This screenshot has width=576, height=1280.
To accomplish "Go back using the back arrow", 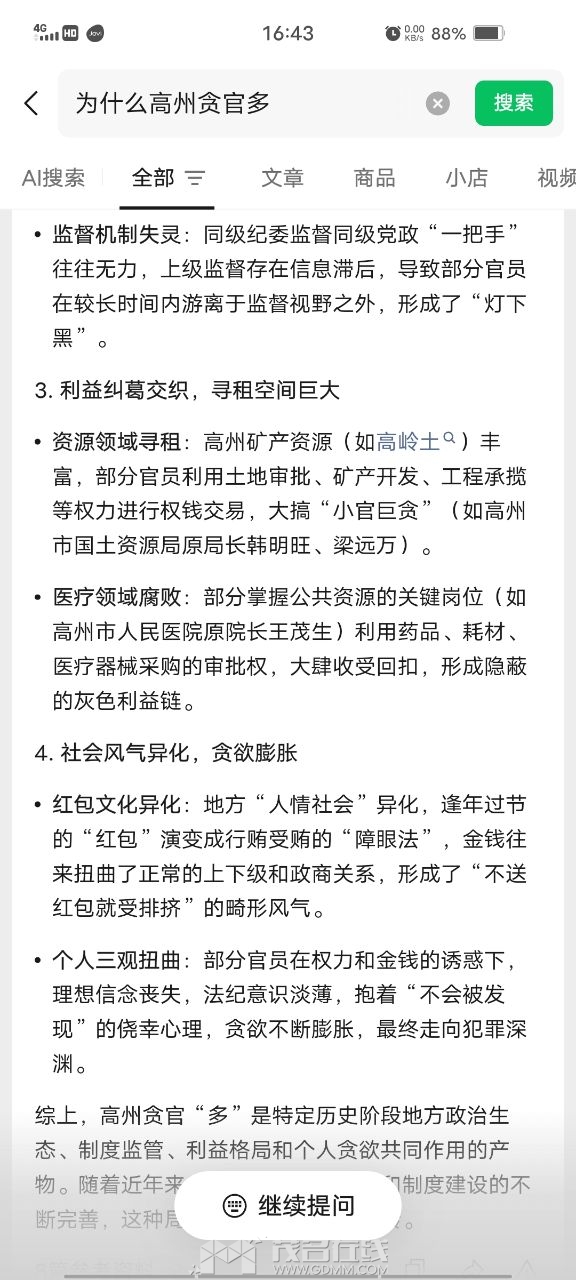I will pyautogui.click(x=31, y=103).
